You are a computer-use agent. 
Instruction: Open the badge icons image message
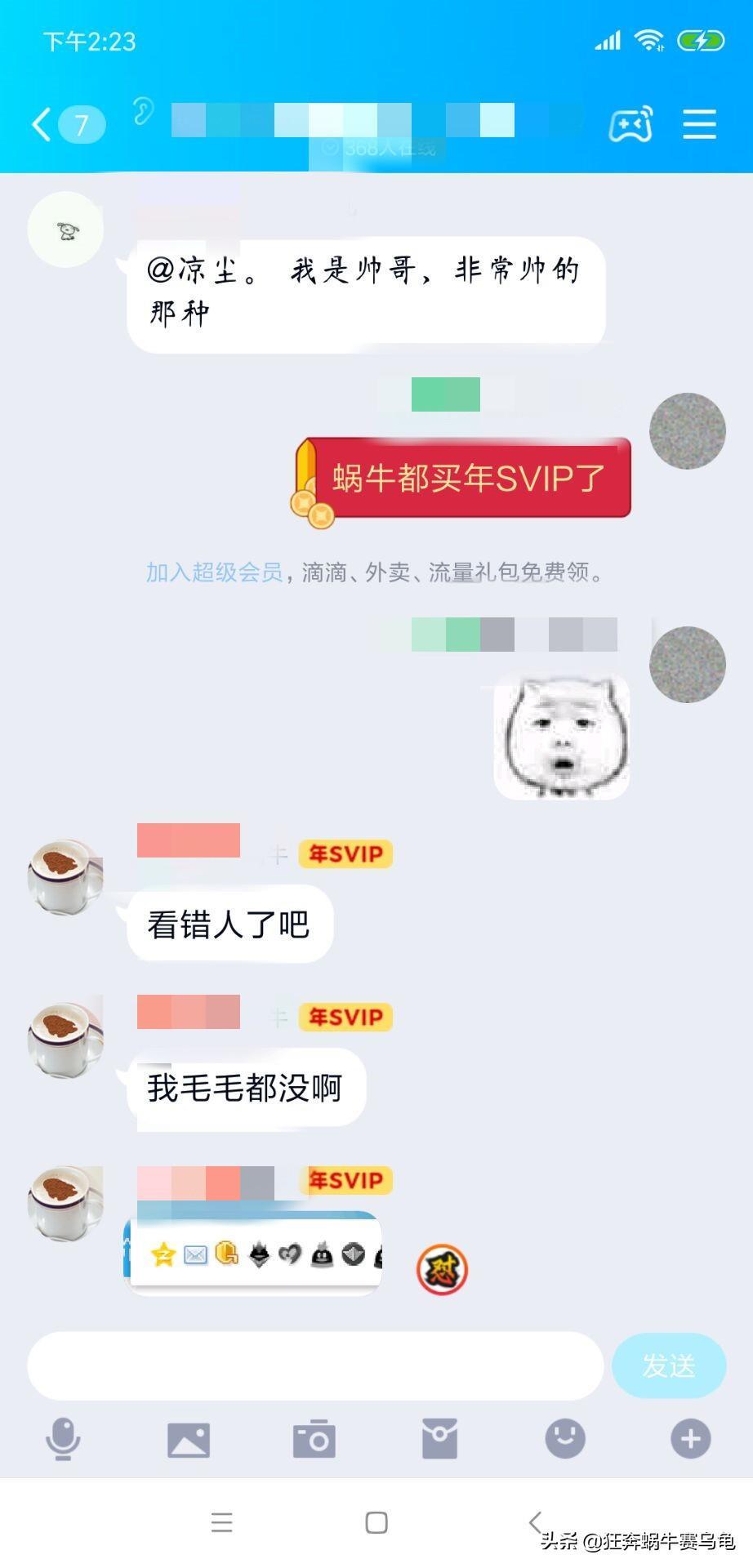click(255, 1254)
